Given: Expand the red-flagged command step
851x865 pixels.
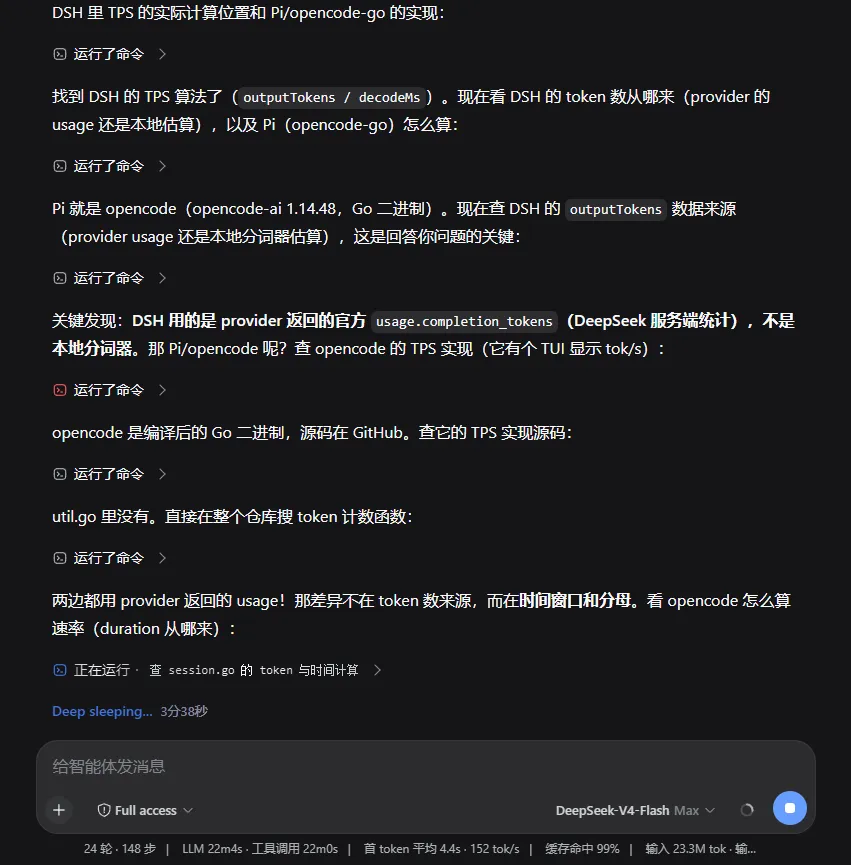Looking at the screenshot, I should pyautogui.click(x=110, y=390).
